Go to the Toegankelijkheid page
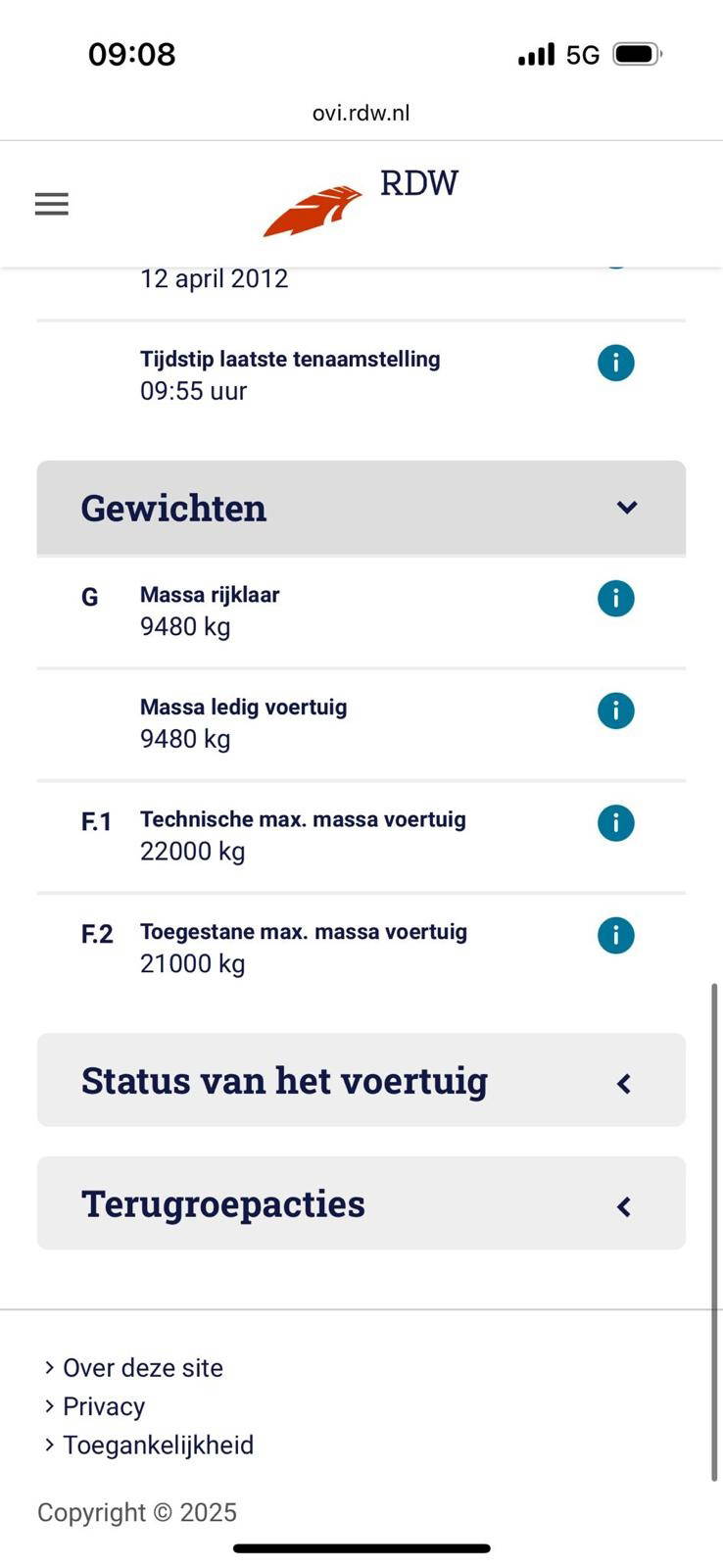This screenshot has height=1568, width=723. point(158,1445)
